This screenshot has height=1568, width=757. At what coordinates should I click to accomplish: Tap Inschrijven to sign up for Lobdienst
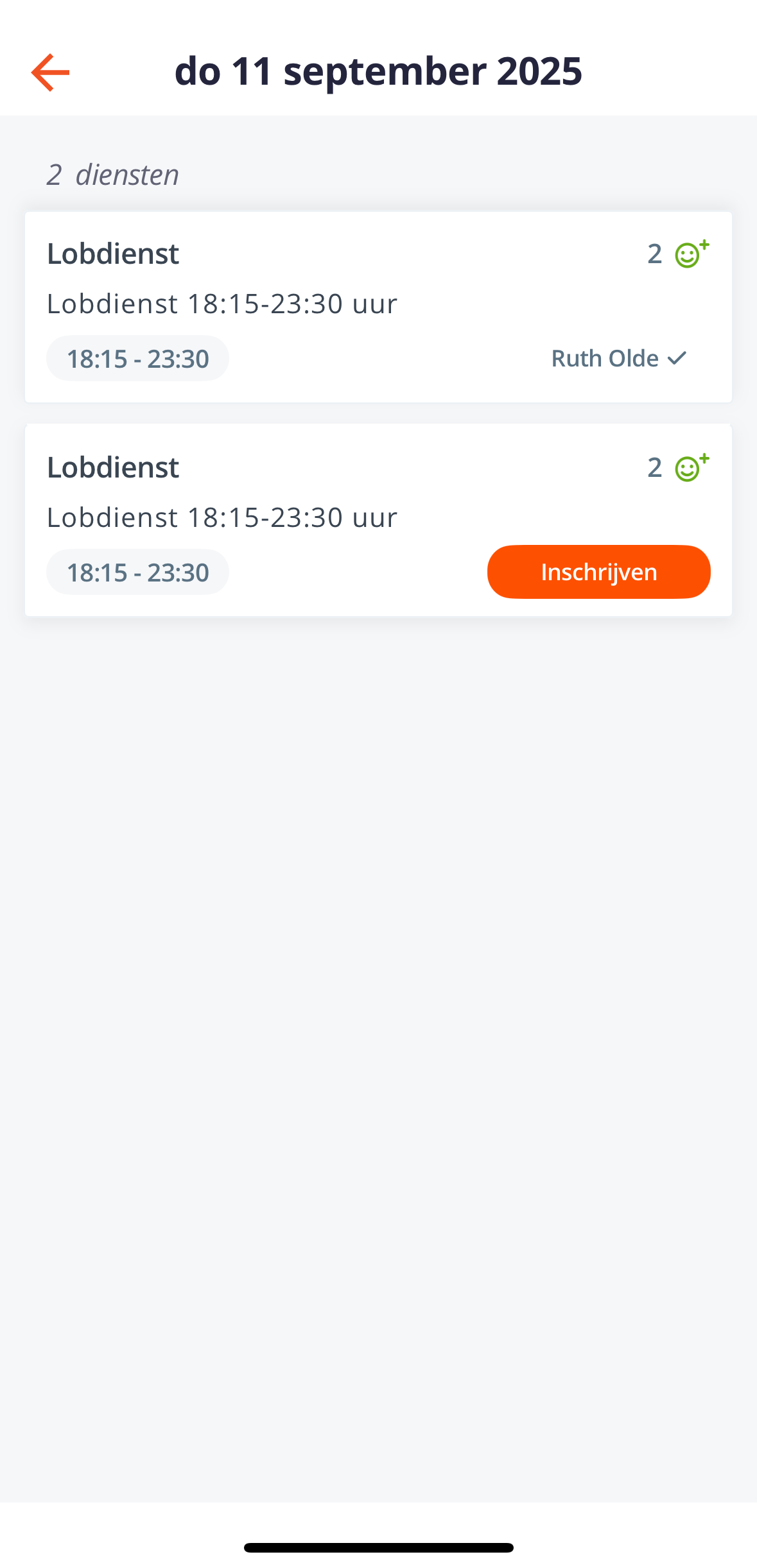click(x=598, y=572)
